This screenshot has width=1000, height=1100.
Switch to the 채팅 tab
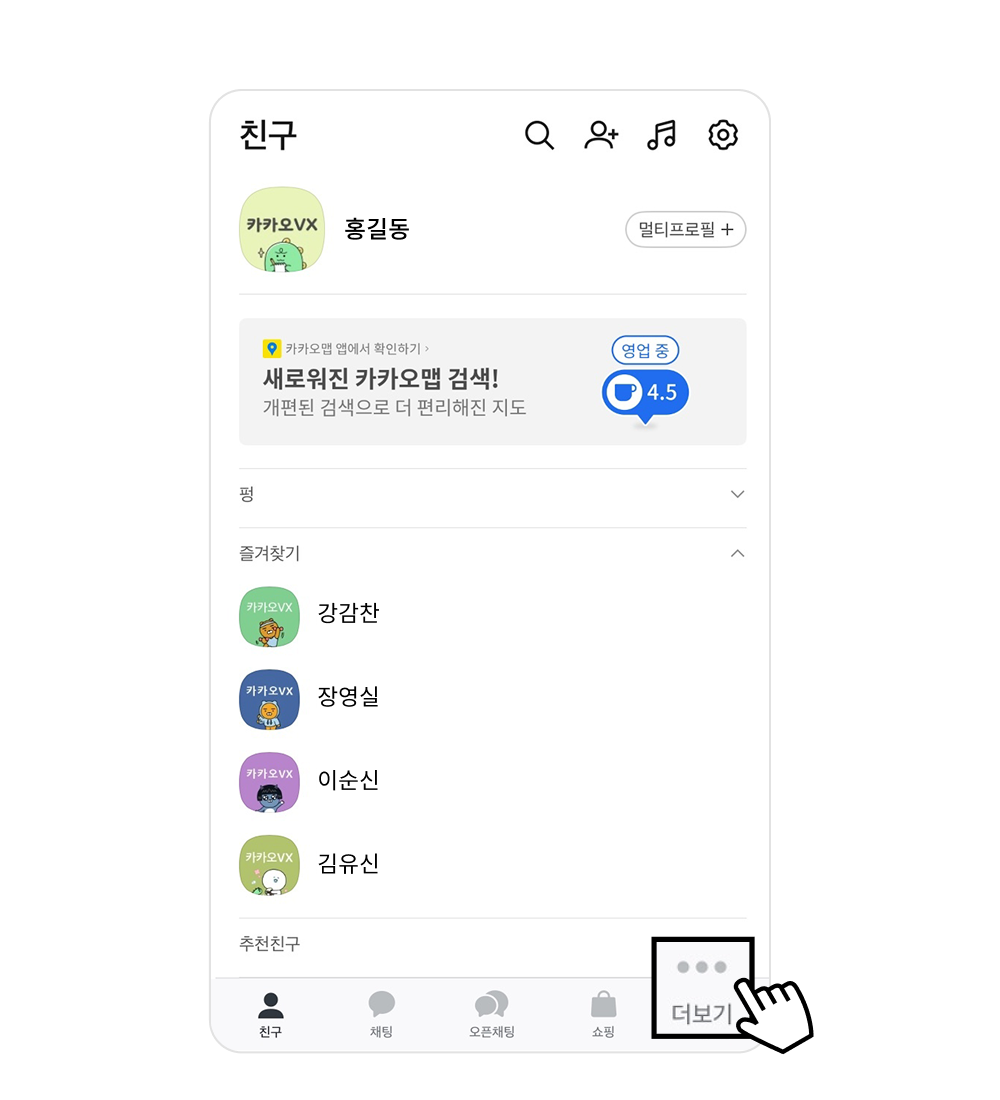(381, 1014)
